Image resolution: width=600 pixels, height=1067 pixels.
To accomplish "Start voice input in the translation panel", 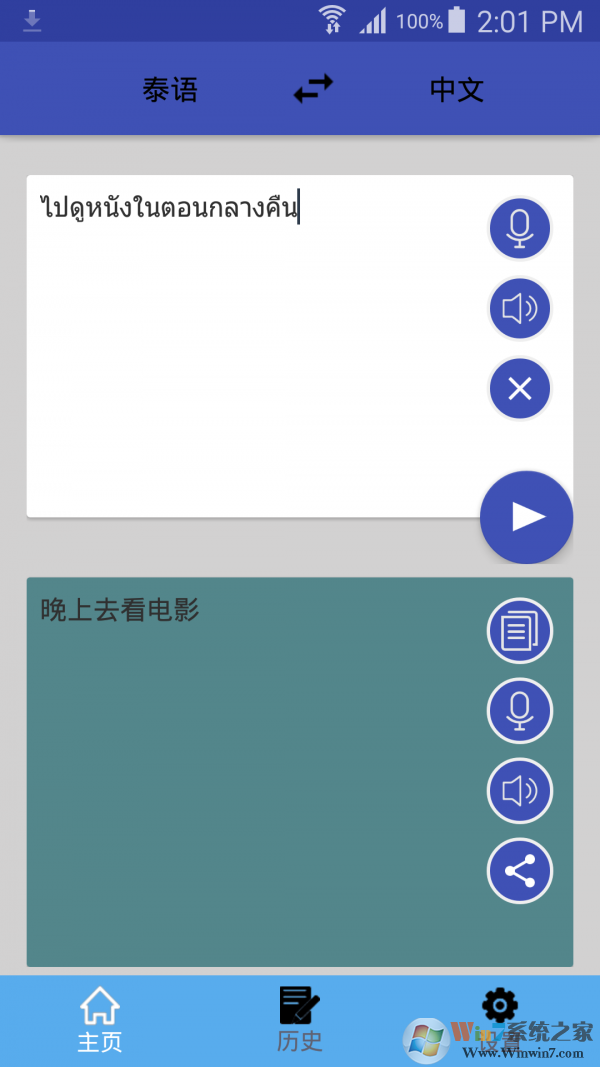I will click(x=519, y=711).
